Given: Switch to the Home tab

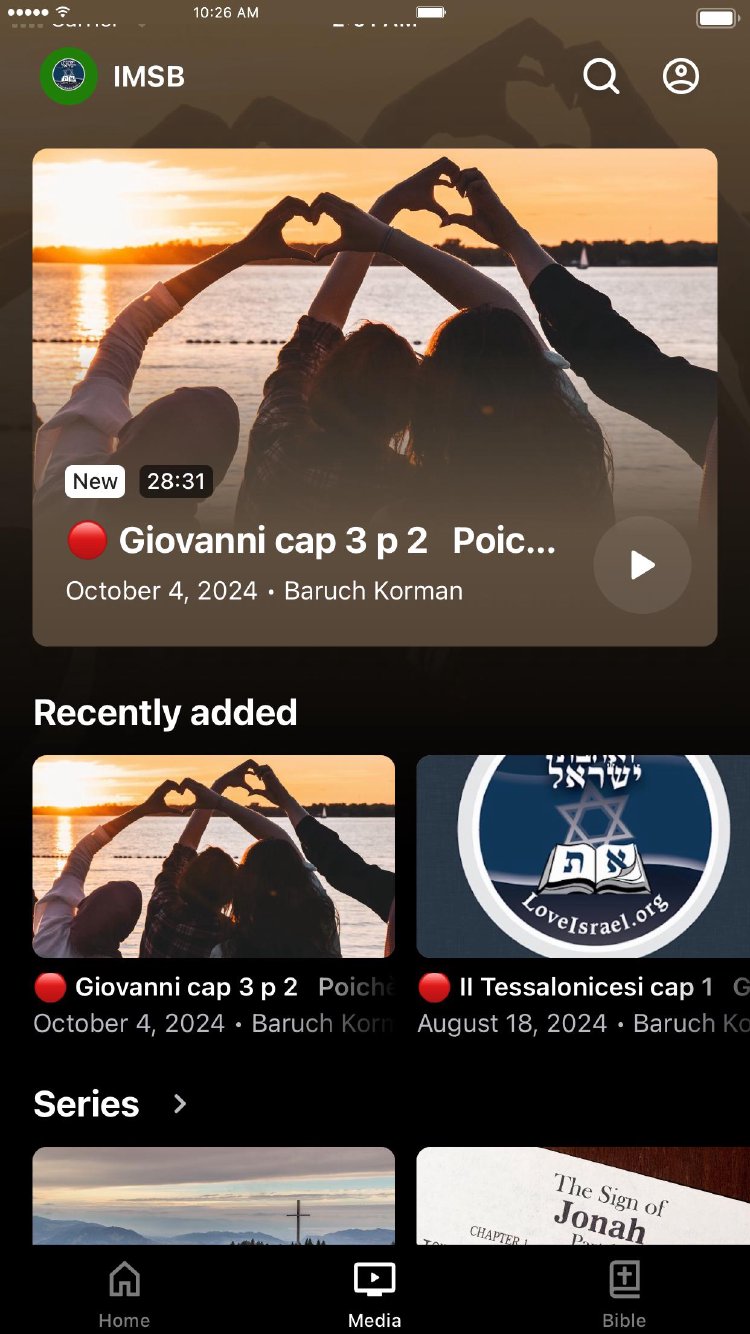Looking at the screenshot, I should tap(124, 1294).
